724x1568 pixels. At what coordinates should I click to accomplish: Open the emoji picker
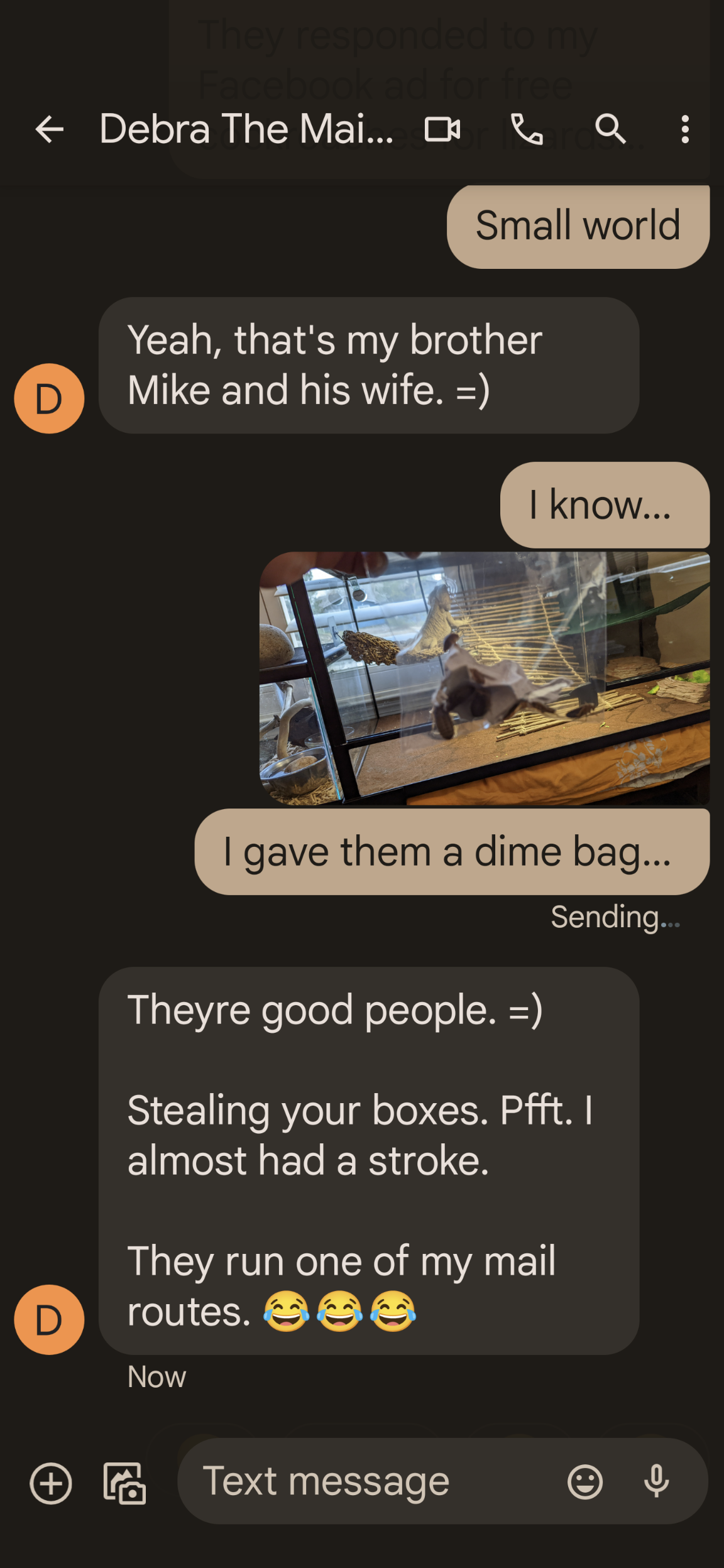585,1483
